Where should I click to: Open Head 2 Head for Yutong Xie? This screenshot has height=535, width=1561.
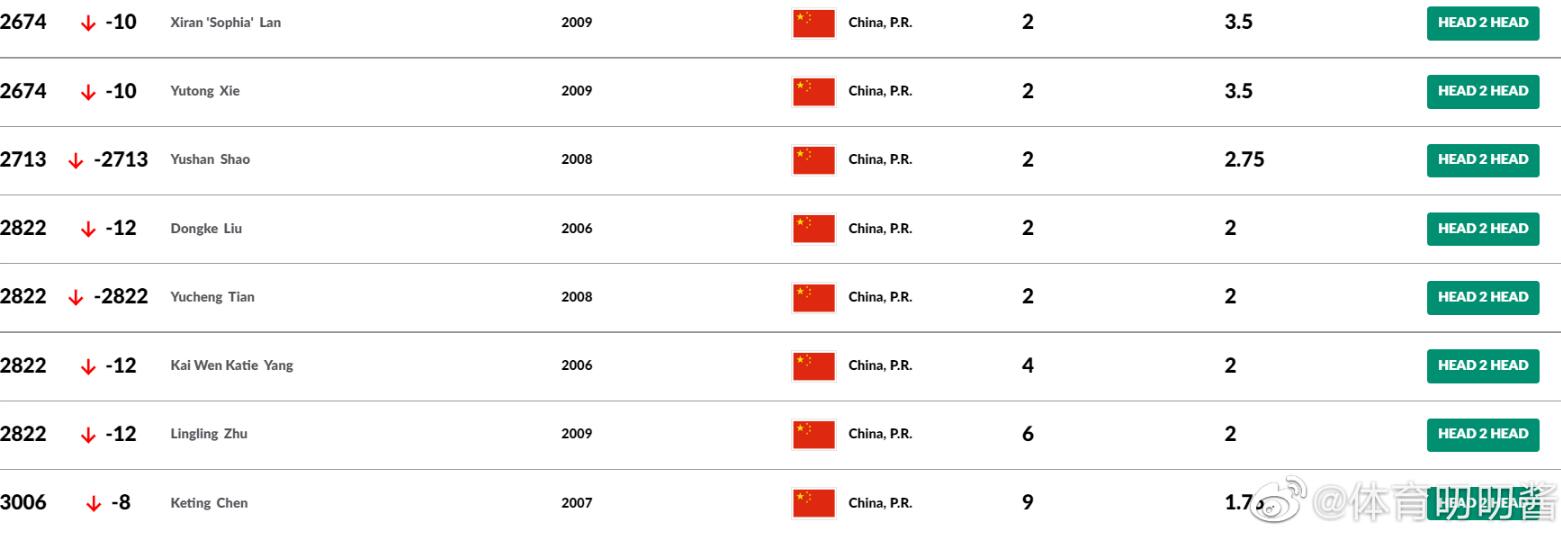pos(1482,91)
